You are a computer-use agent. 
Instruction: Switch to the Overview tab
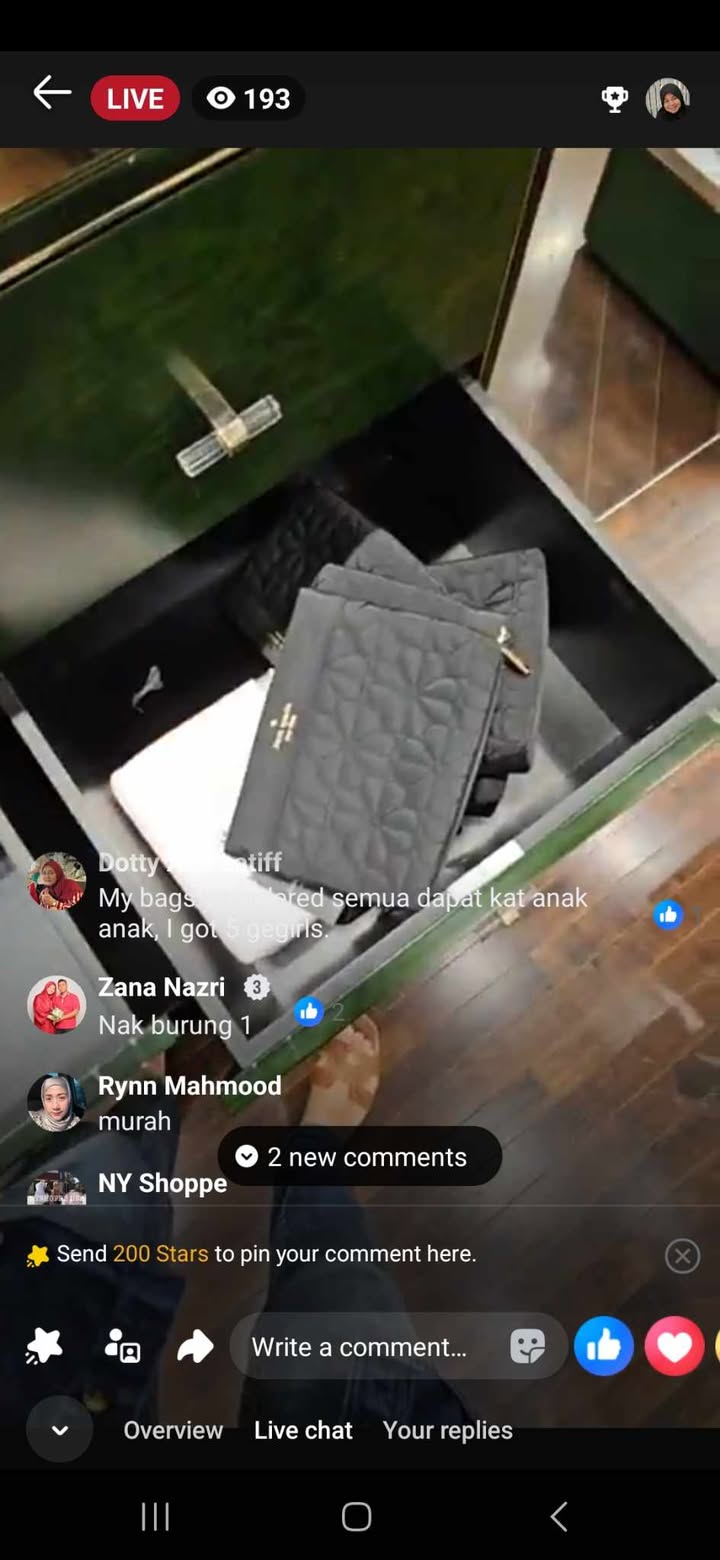click(173, 1430)
